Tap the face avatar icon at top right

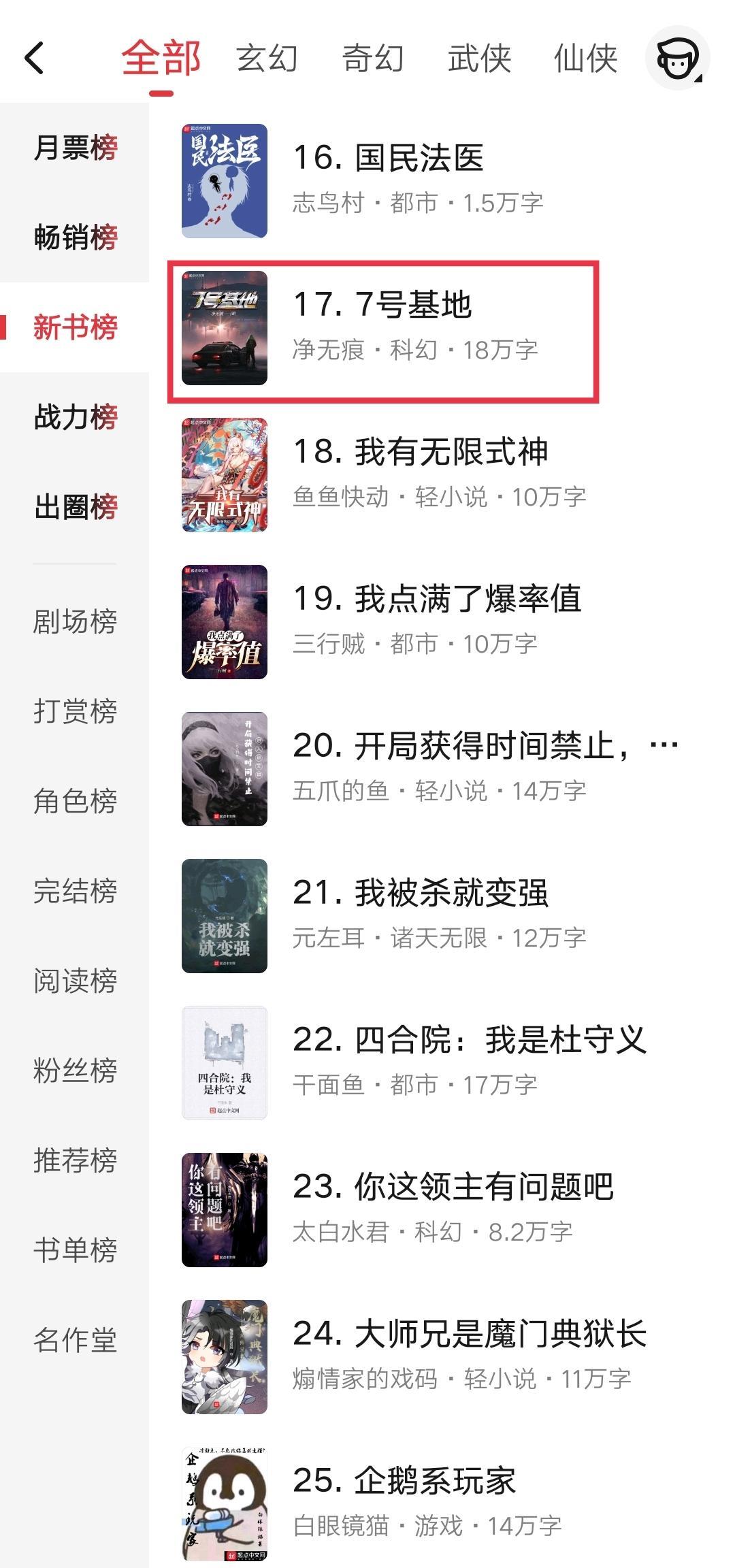[x=677, y=59]
